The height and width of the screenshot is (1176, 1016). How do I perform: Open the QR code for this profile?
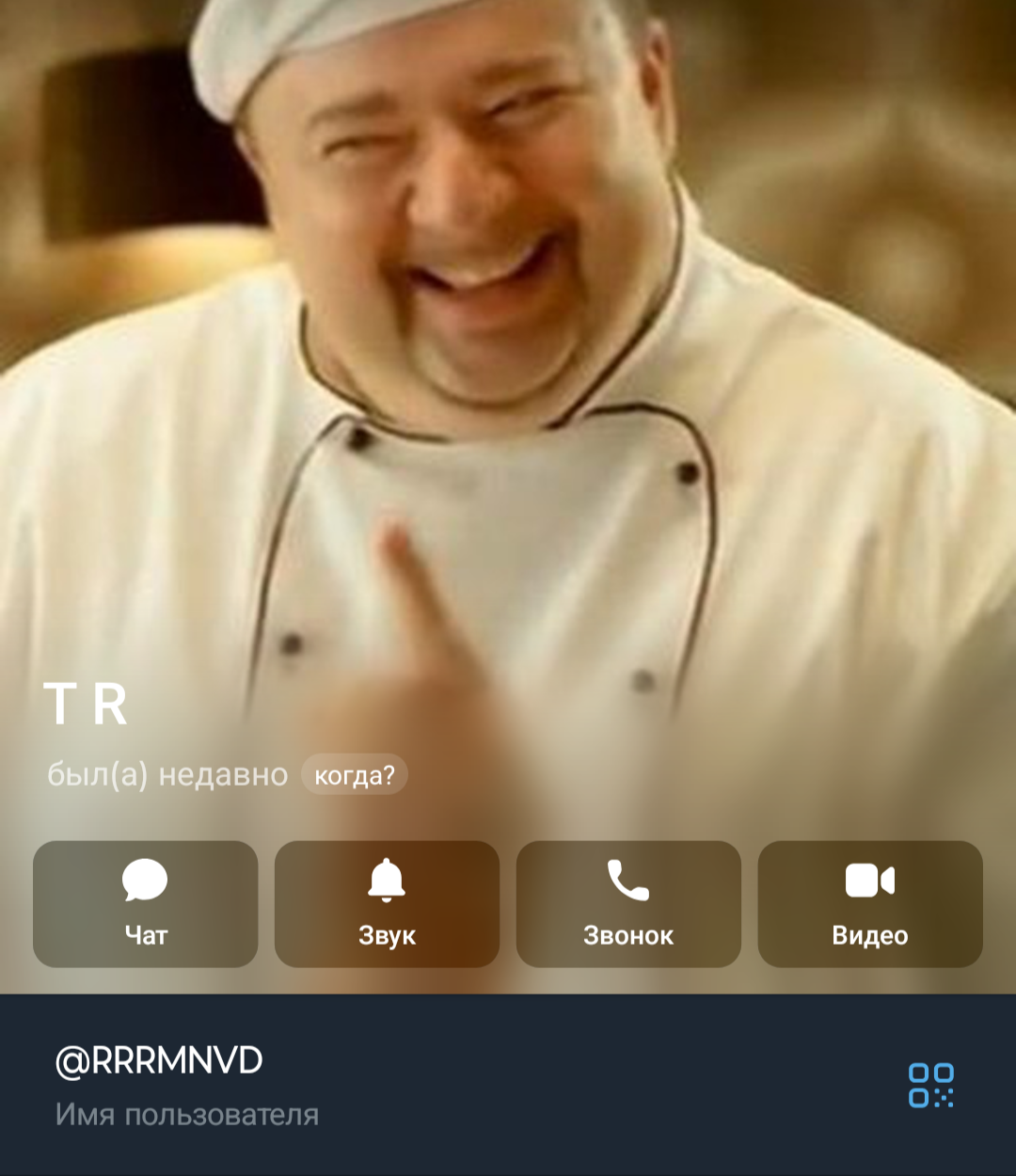930,1085
